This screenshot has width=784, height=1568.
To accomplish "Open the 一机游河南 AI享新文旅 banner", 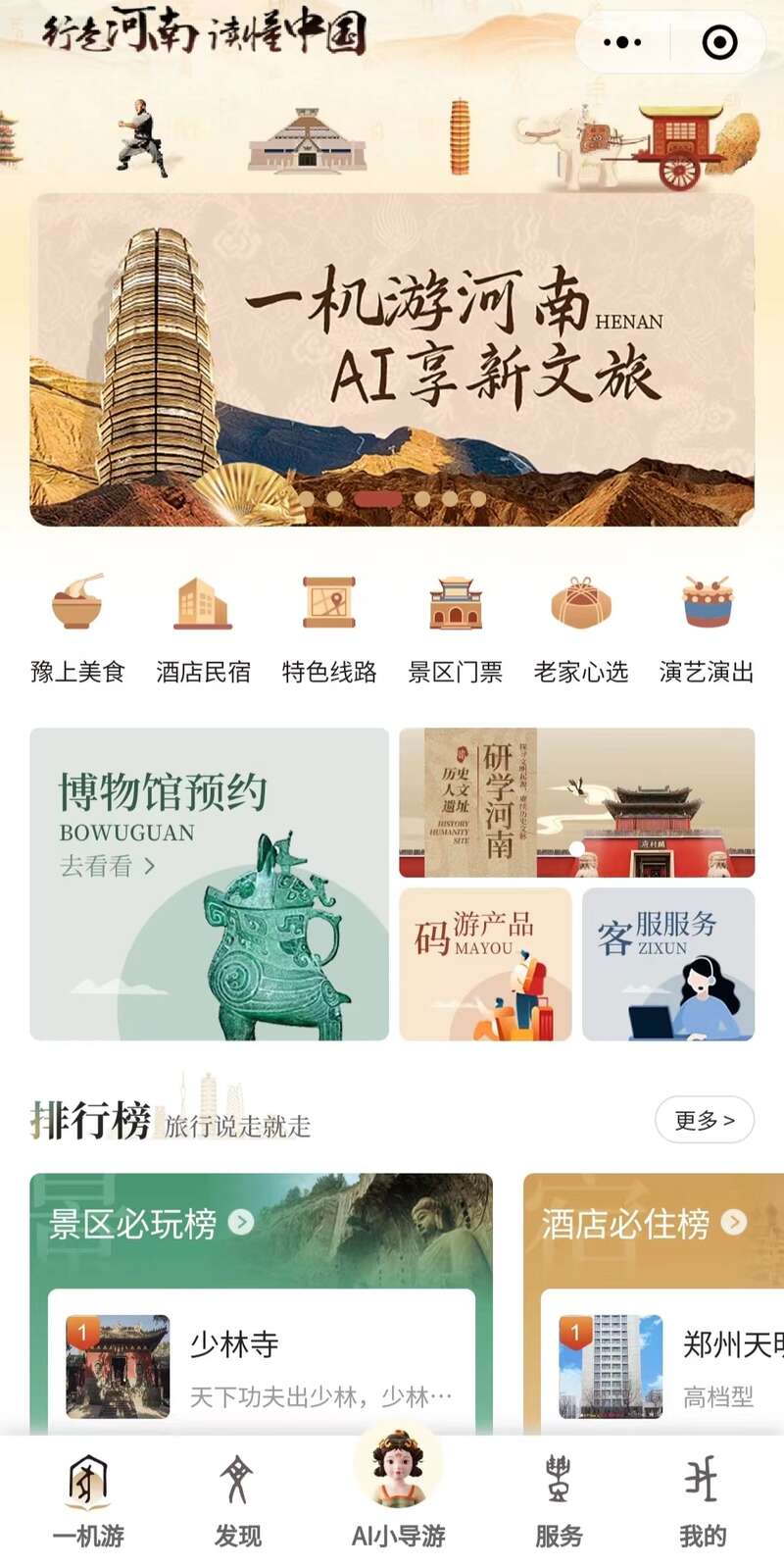I will pos(392,360).
